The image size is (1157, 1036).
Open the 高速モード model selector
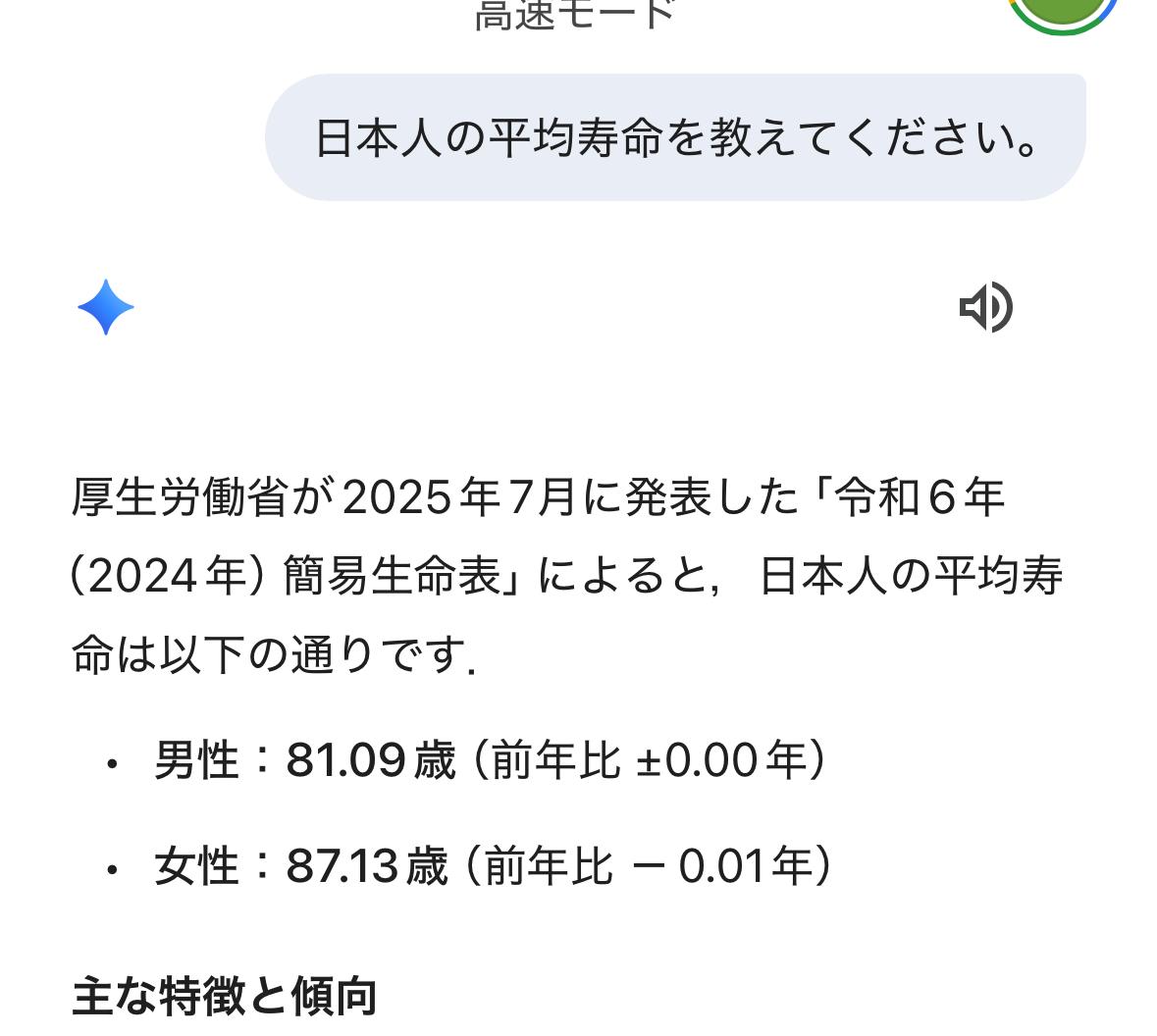(575, 15)
